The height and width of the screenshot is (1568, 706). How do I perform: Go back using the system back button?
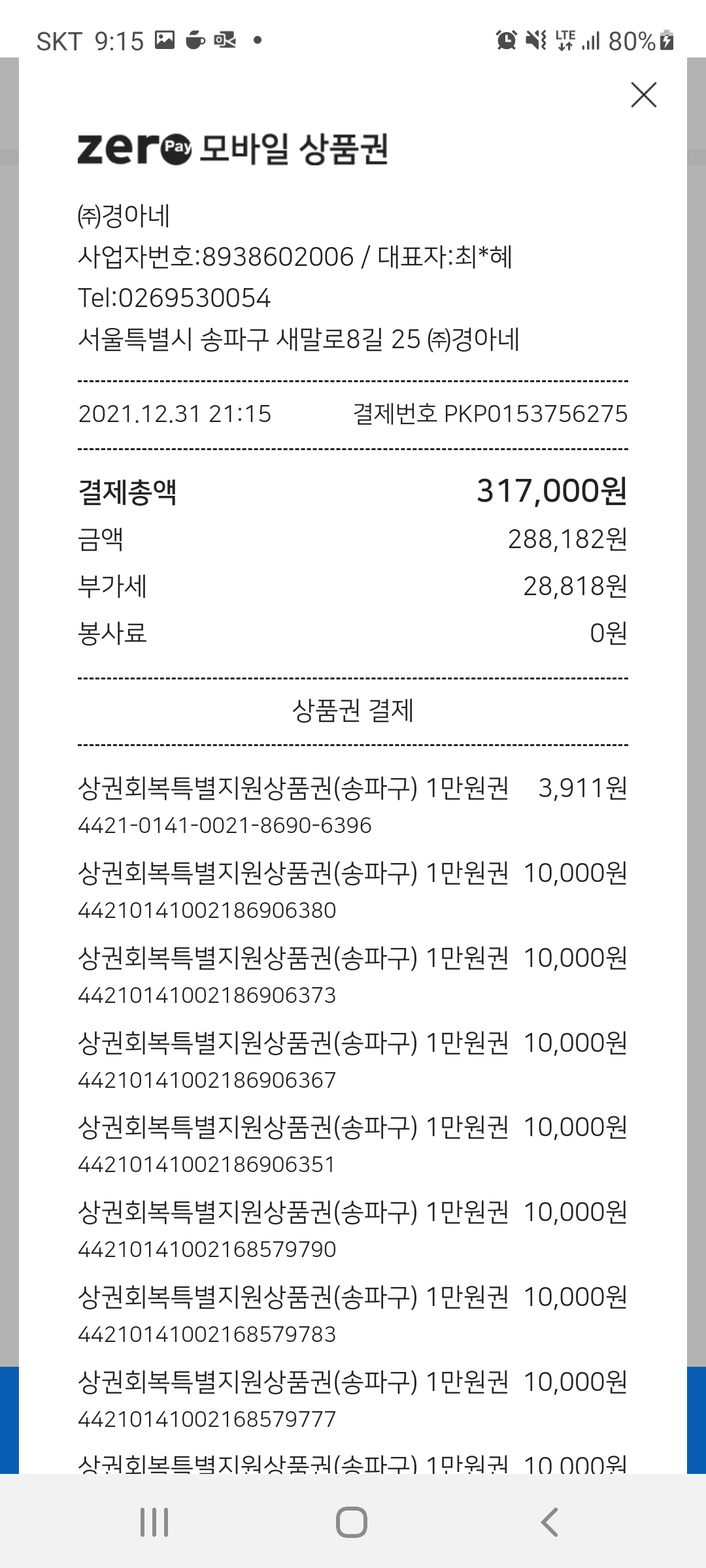click(x=550, y=1522)
